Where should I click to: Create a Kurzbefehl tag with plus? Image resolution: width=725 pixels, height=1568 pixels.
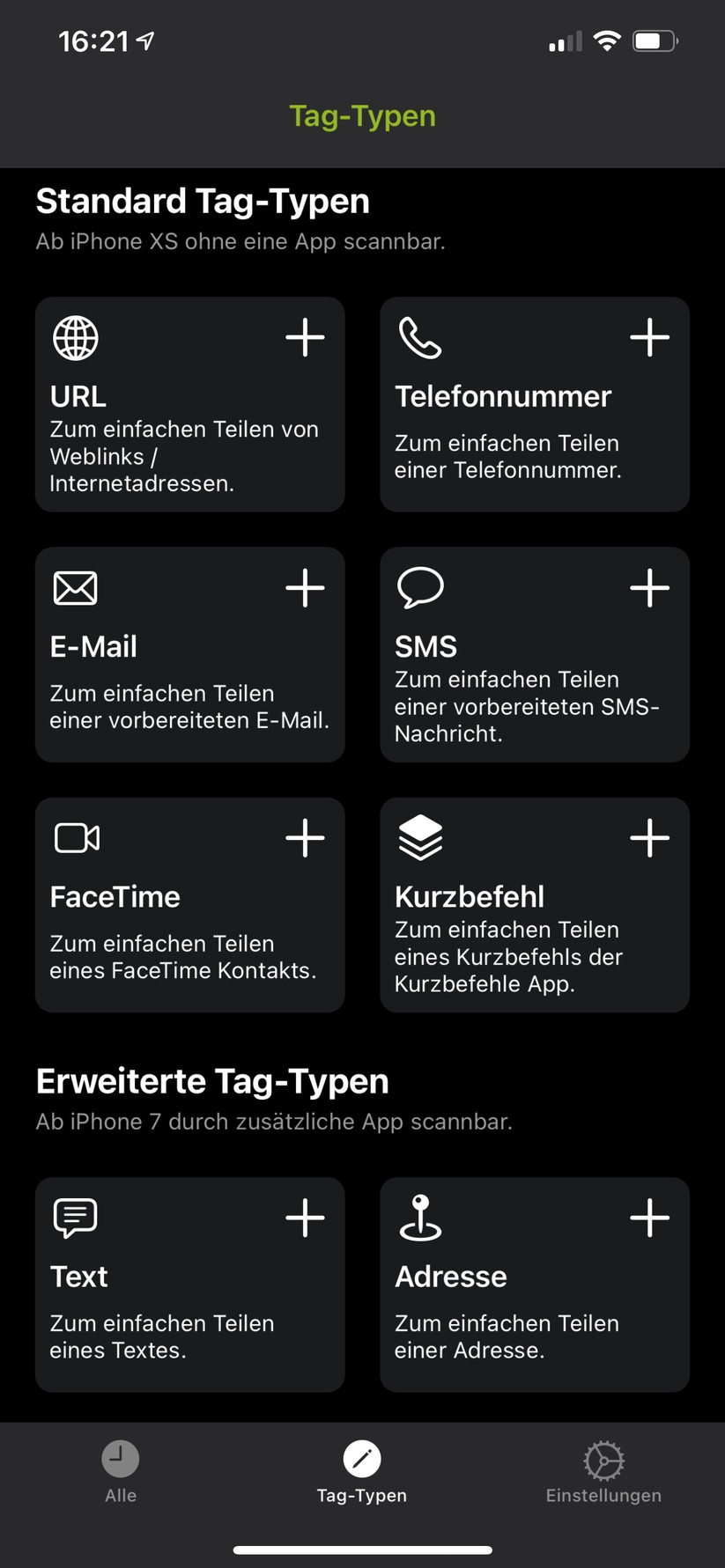pyautogui.click(x=650, y=837)
